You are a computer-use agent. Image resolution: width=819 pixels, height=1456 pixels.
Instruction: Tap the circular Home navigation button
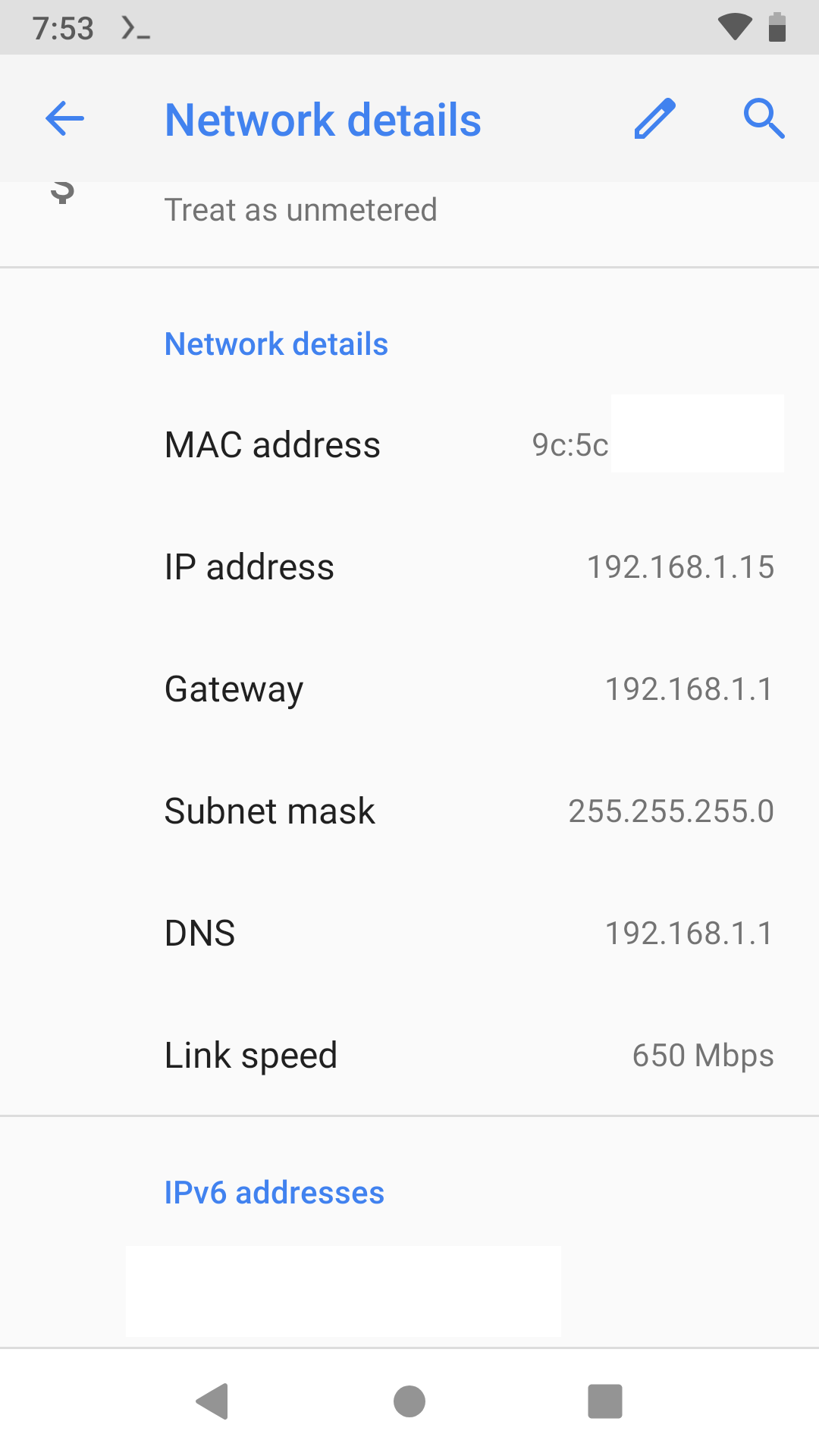pos(409,1401)
